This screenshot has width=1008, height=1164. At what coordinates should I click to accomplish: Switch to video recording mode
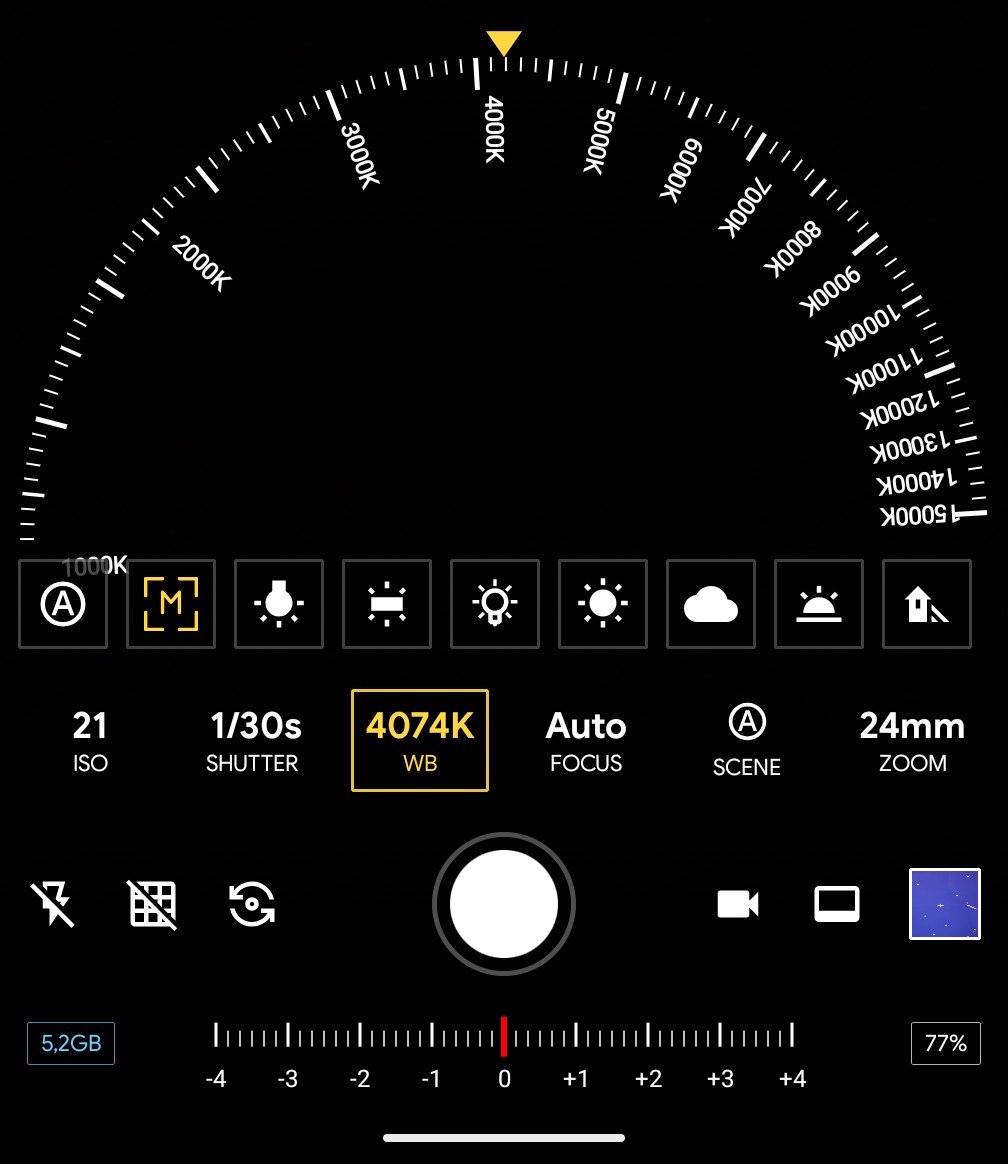pos(737,904)
